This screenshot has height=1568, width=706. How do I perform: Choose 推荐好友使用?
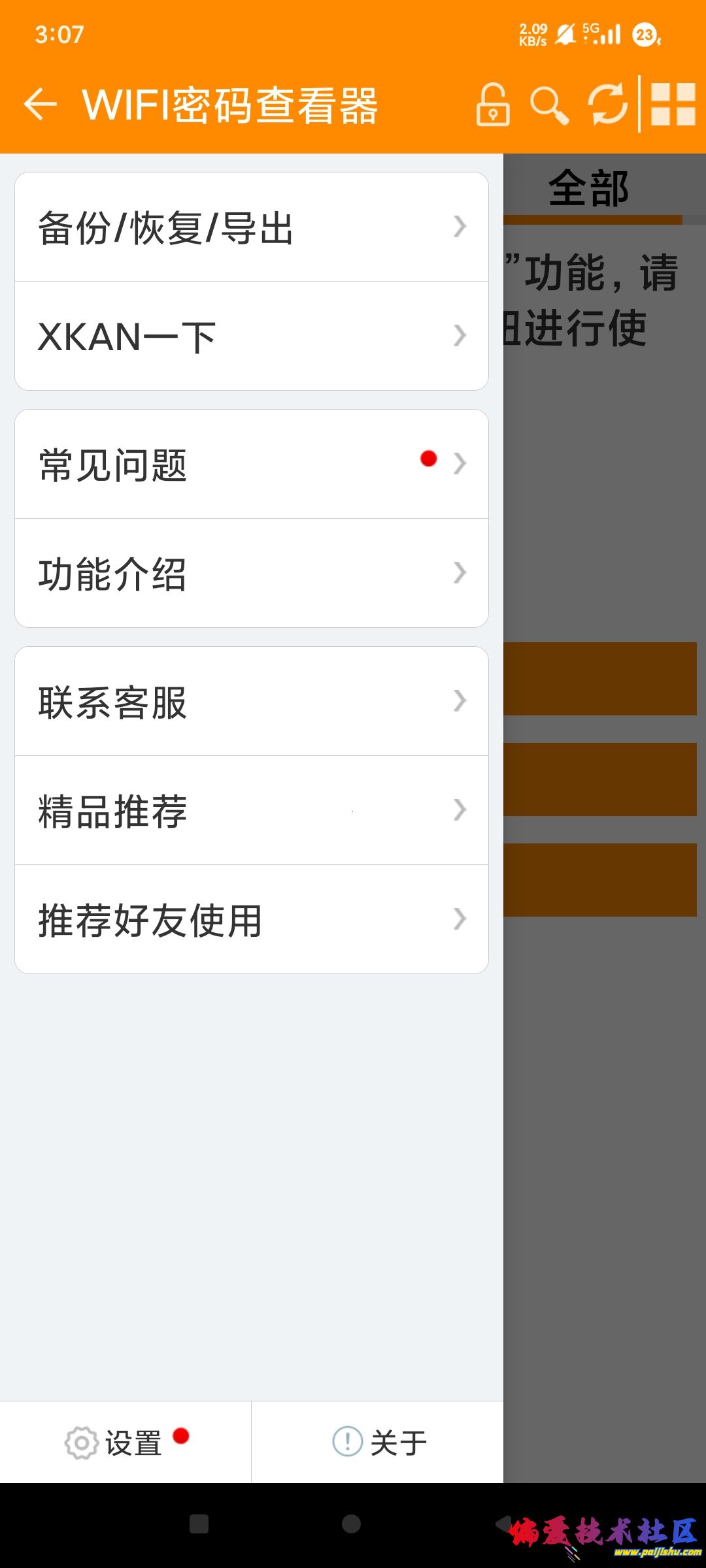point(252,920)
